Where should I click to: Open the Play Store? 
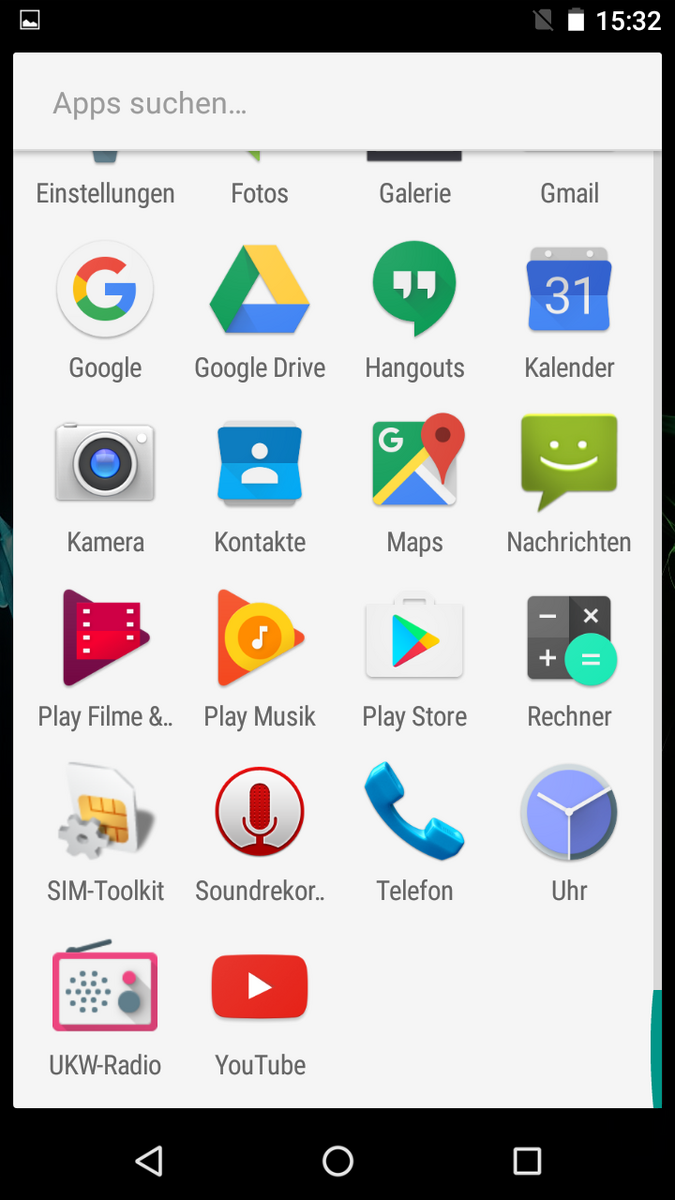(x=414, y=638)
